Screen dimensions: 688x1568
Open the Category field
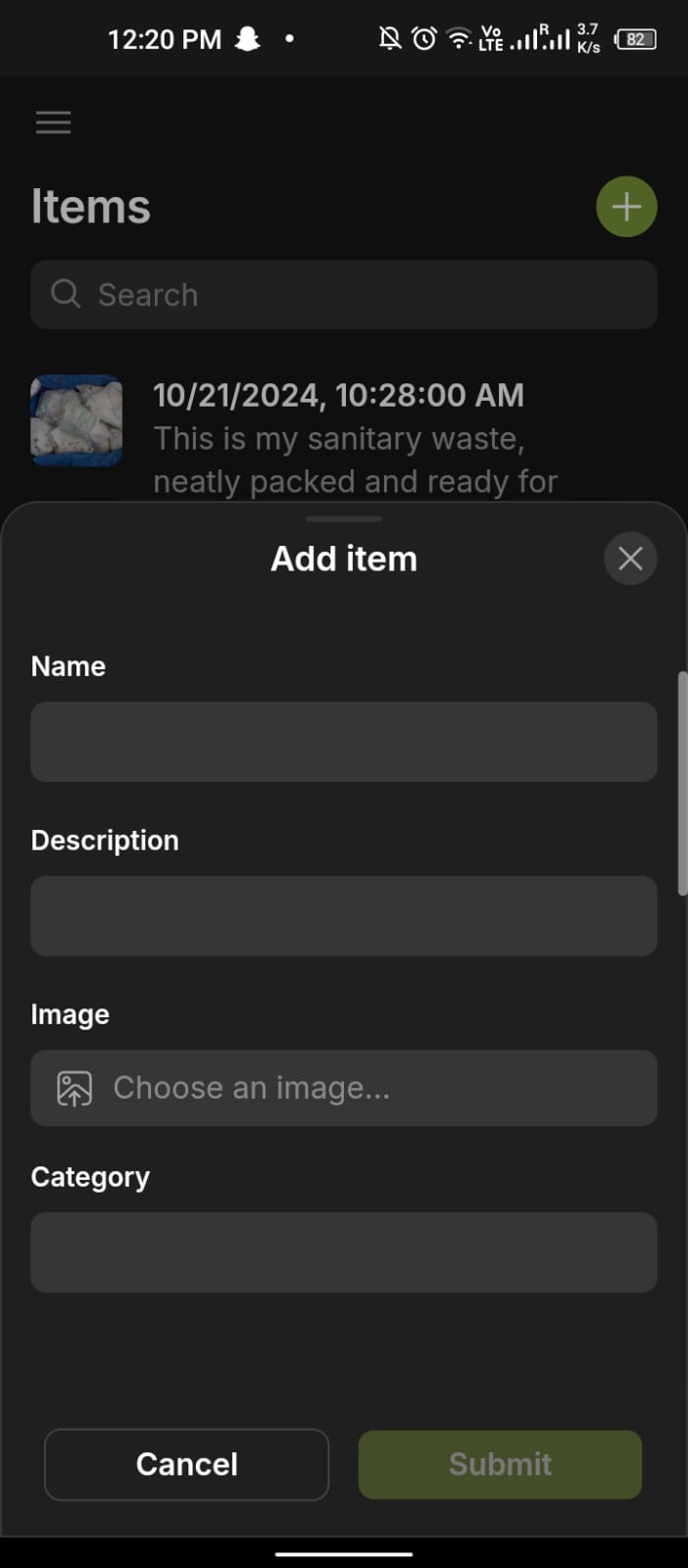tap(343, 1251)
